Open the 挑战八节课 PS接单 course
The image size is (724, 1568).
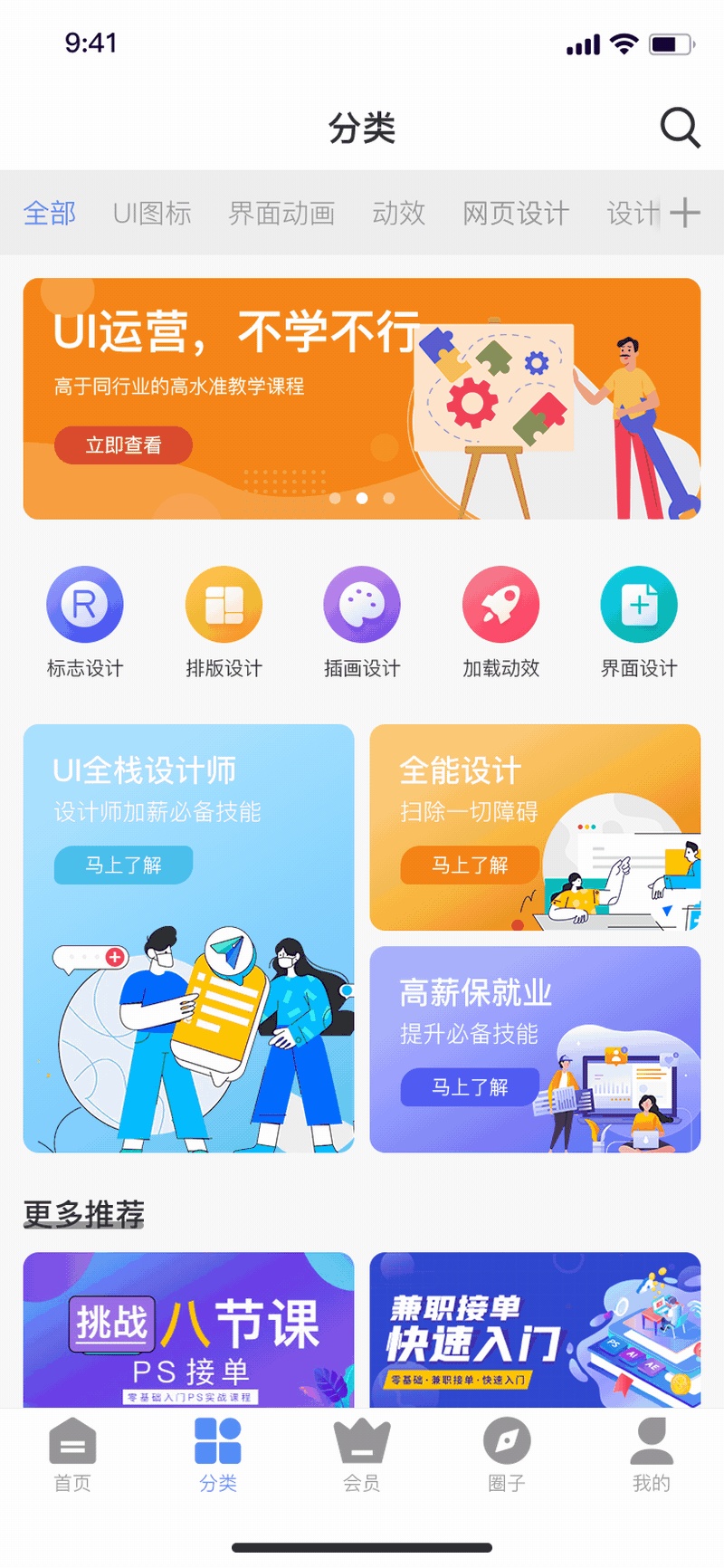[x=188, y=1329]
